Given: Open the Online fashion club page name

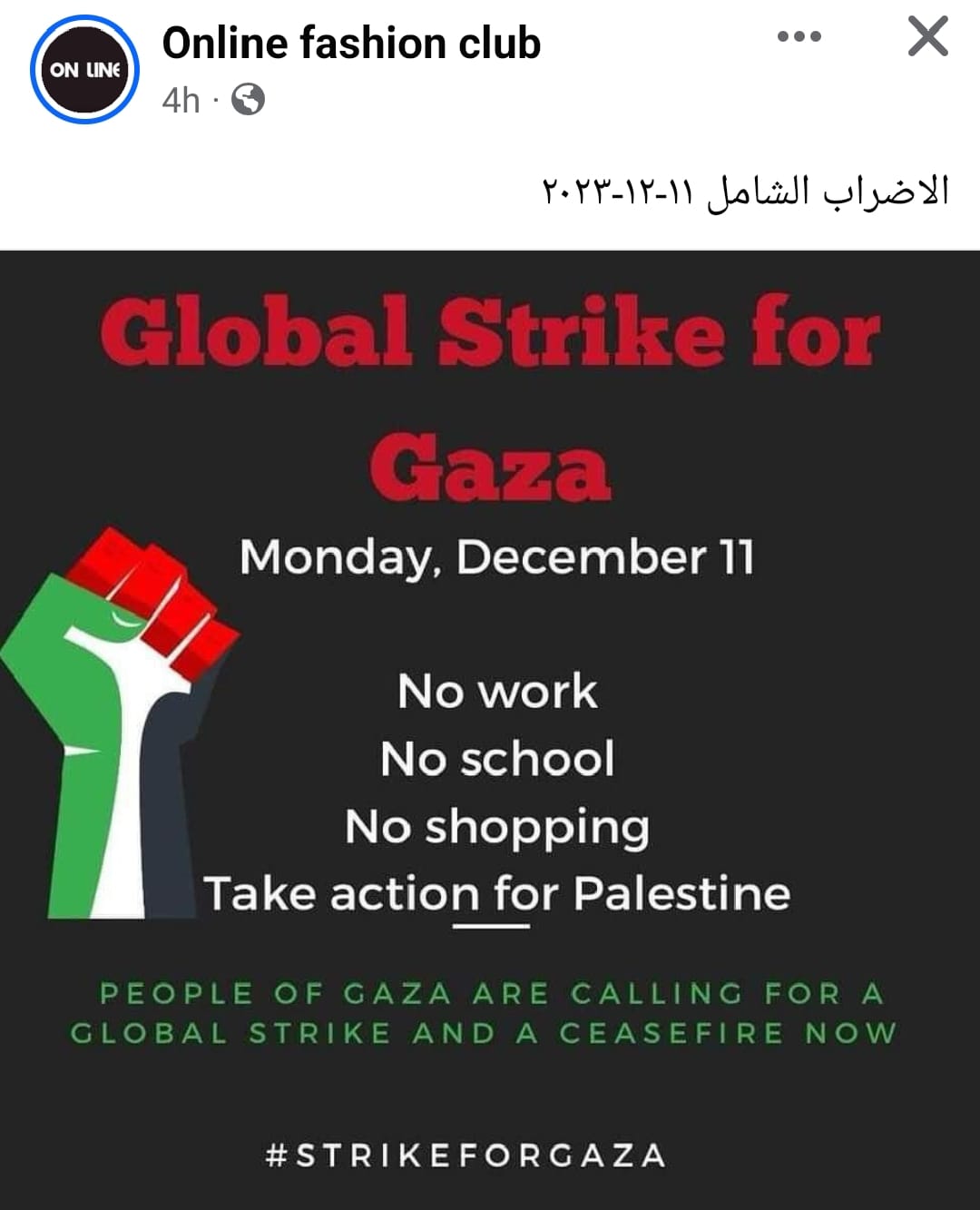Looking at the screenshot, I should click(351, 43).
